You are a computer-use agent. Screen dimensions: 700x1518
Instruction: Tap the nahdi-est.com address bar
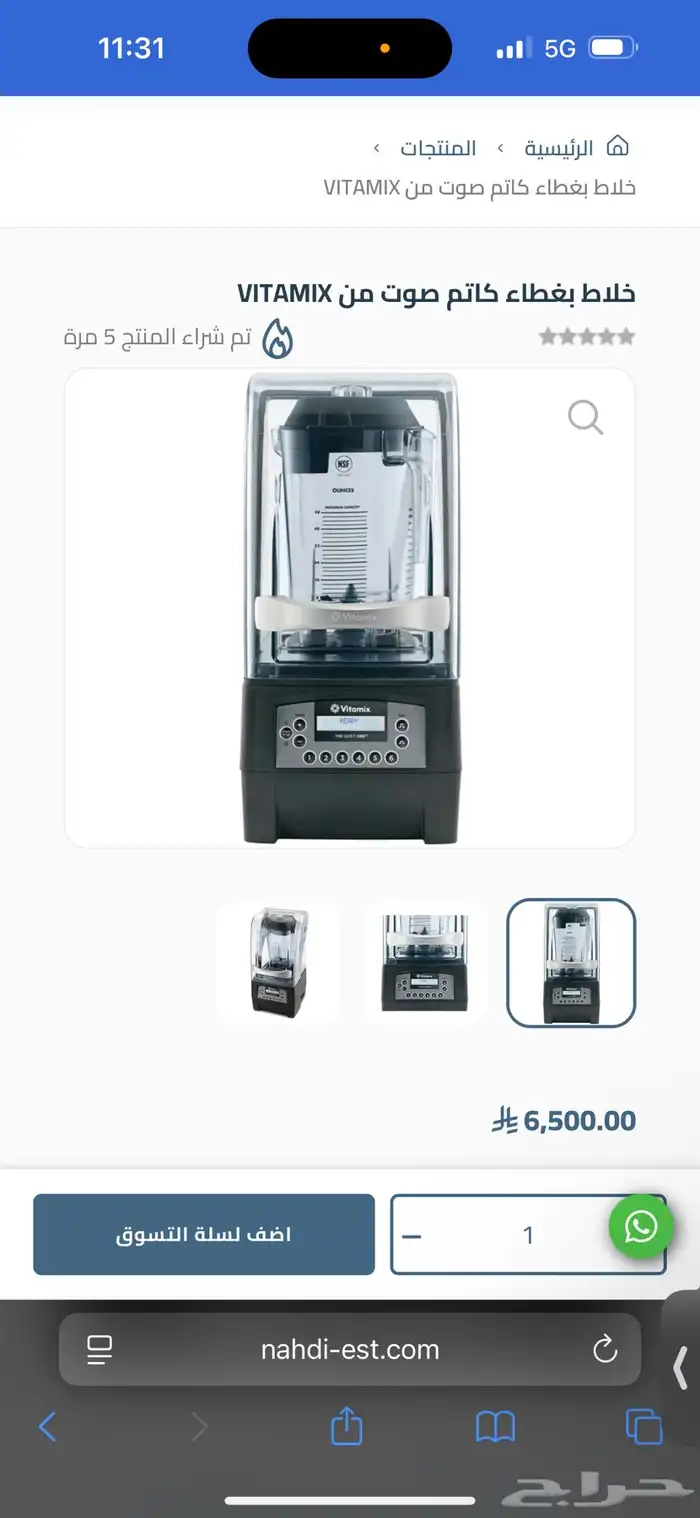350,1349
